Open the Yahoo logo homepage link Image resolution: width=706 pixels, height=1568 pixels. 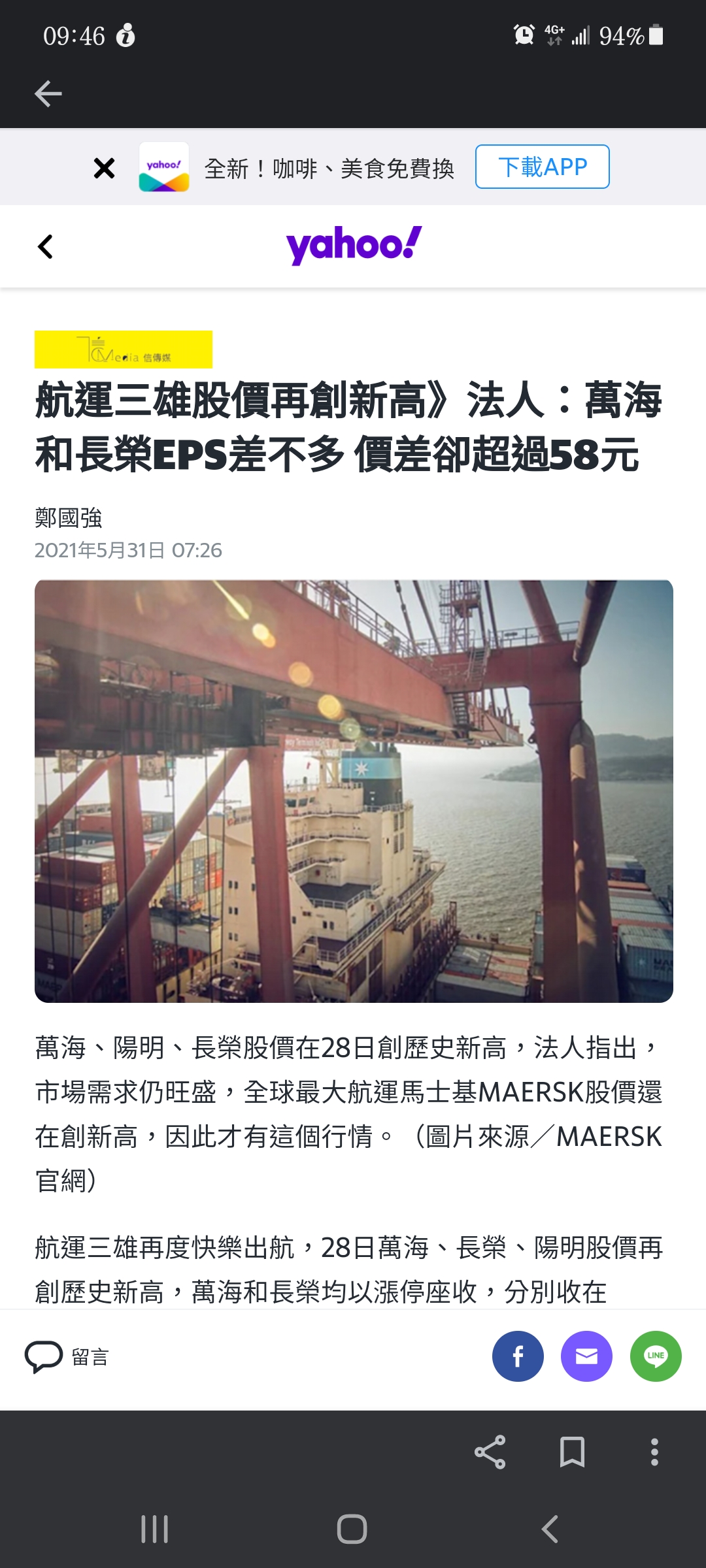pyautogui.click(x=354, y=245)
